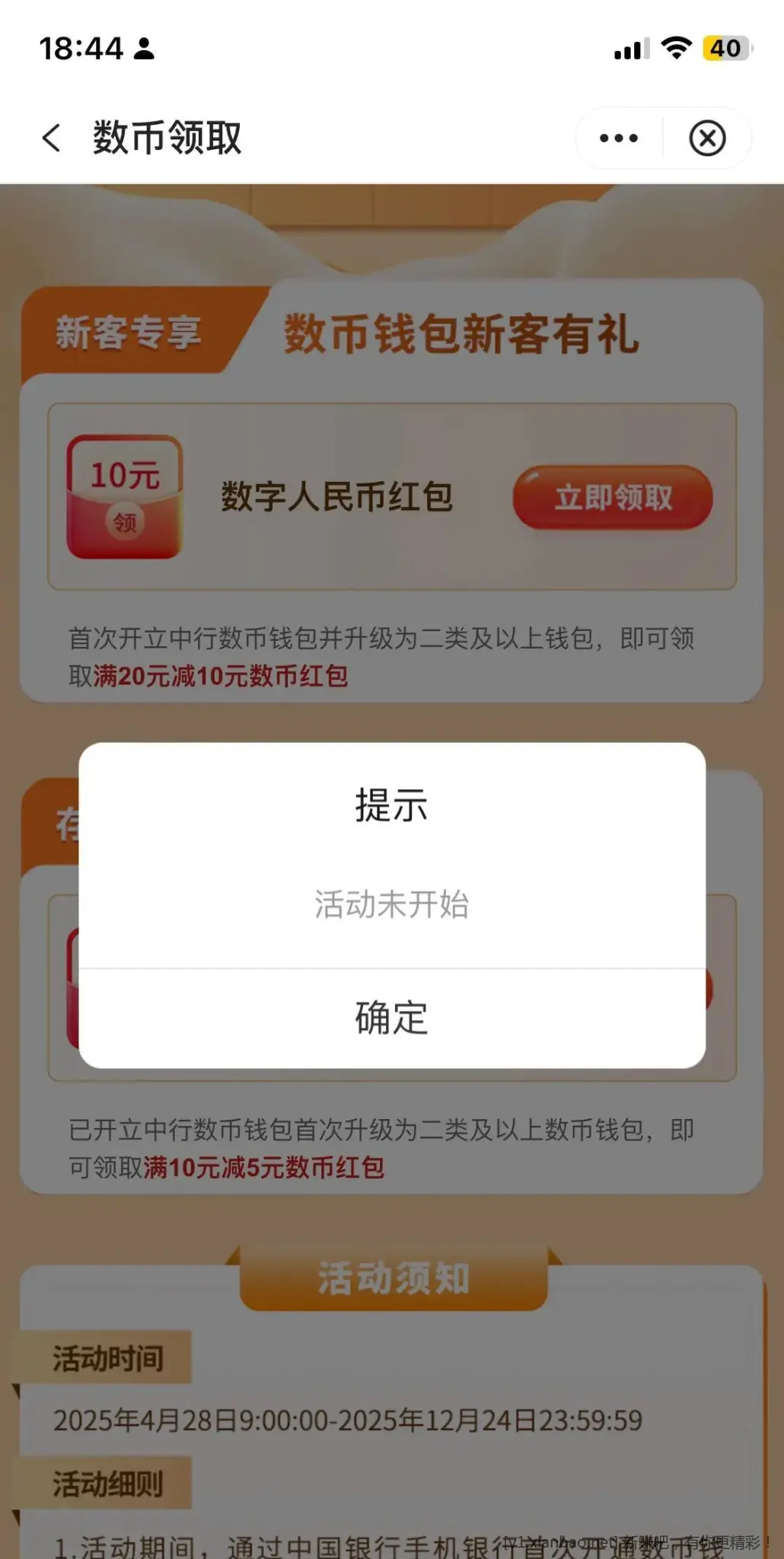Confirm the dialog with 确定
Viewport: 784px width, 1559px height.
(391, 1018)
